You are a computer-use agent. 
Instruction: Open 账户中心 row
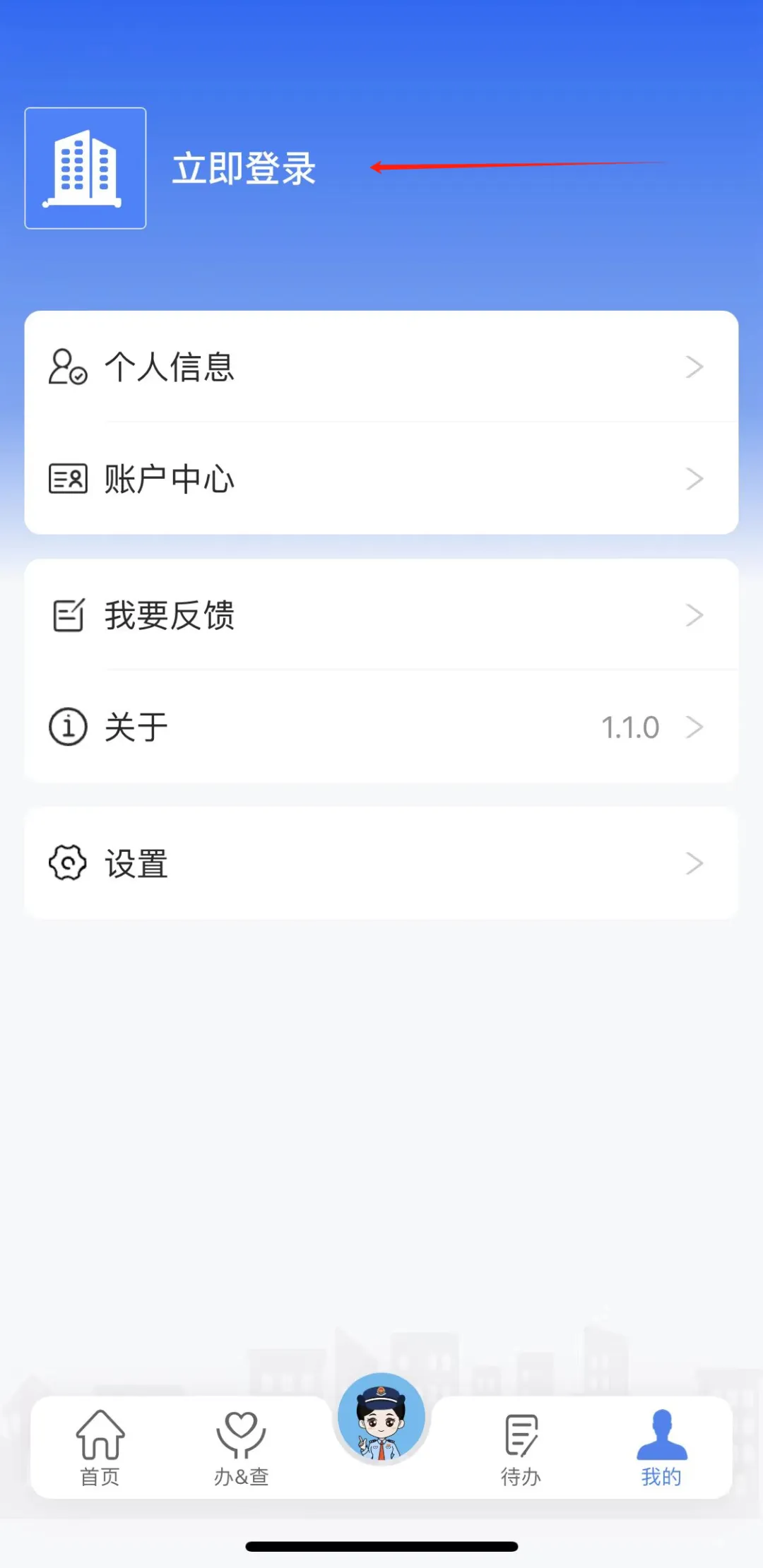click(381, 479)
